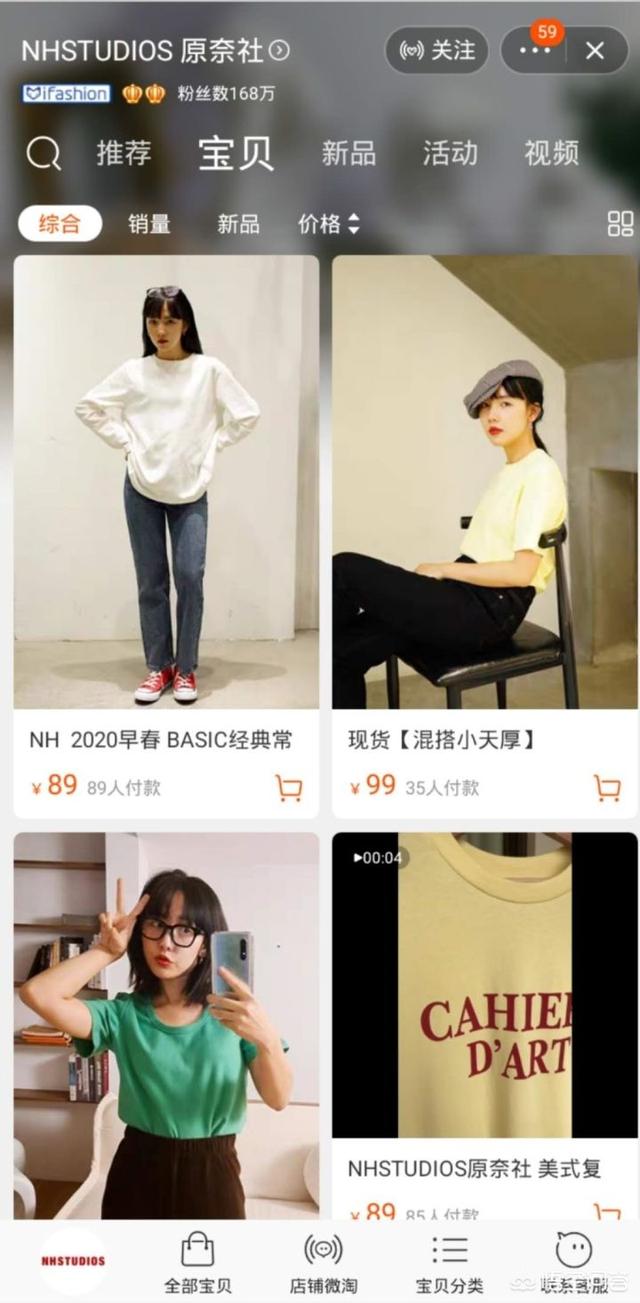The height and width of the screenshot is (1303, 640).
Task: Add the ¥99 item to cart
Action: (x=607, y=788)
